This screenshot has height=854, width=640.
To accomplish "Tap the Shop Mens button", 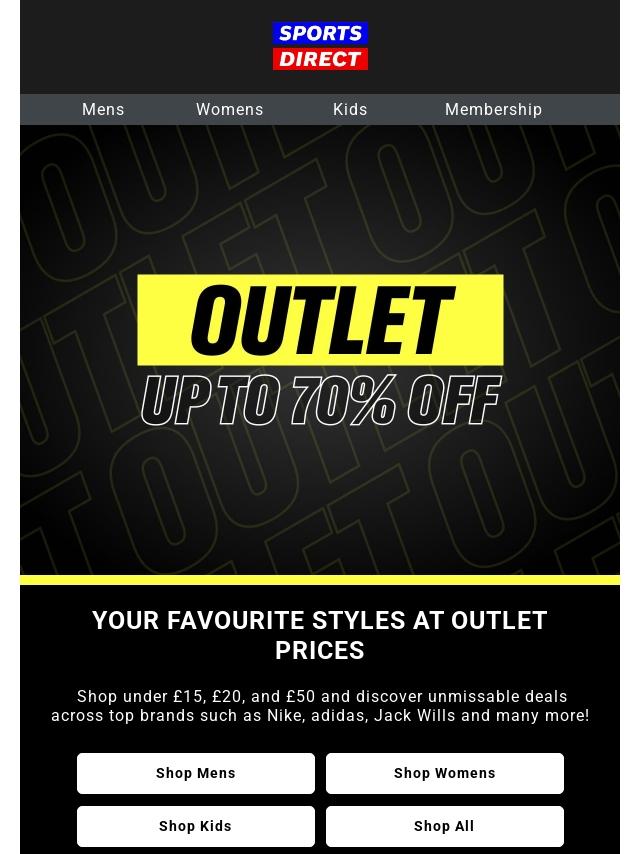I will click(196, 773).
